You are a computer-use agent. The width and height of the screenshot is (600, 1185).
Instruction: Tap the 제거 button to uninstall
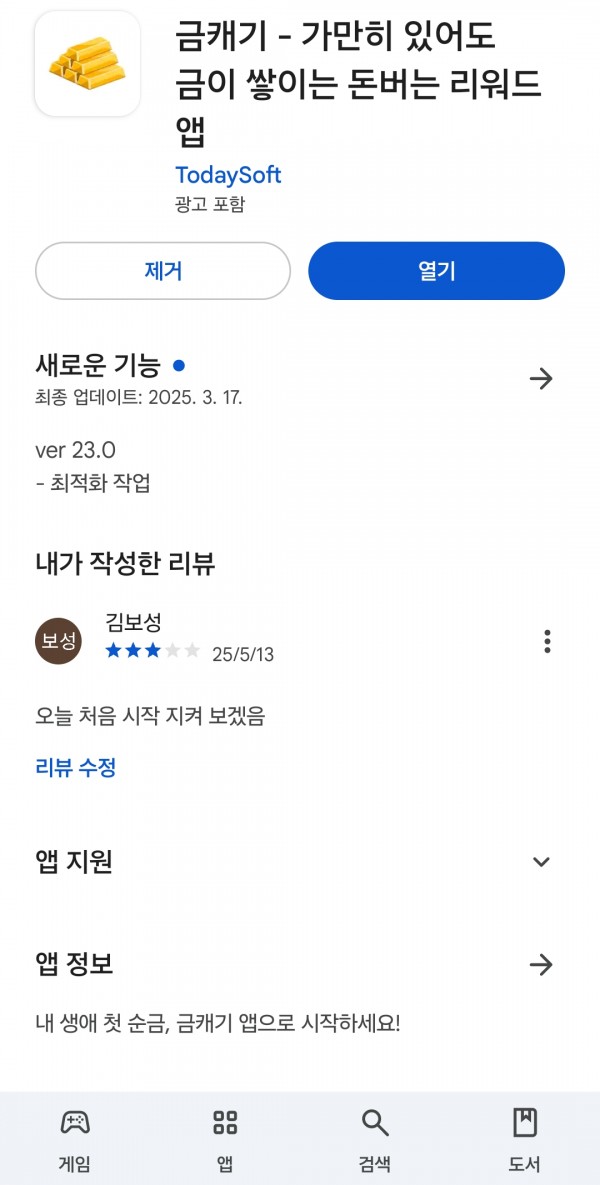tap(162, 271)
